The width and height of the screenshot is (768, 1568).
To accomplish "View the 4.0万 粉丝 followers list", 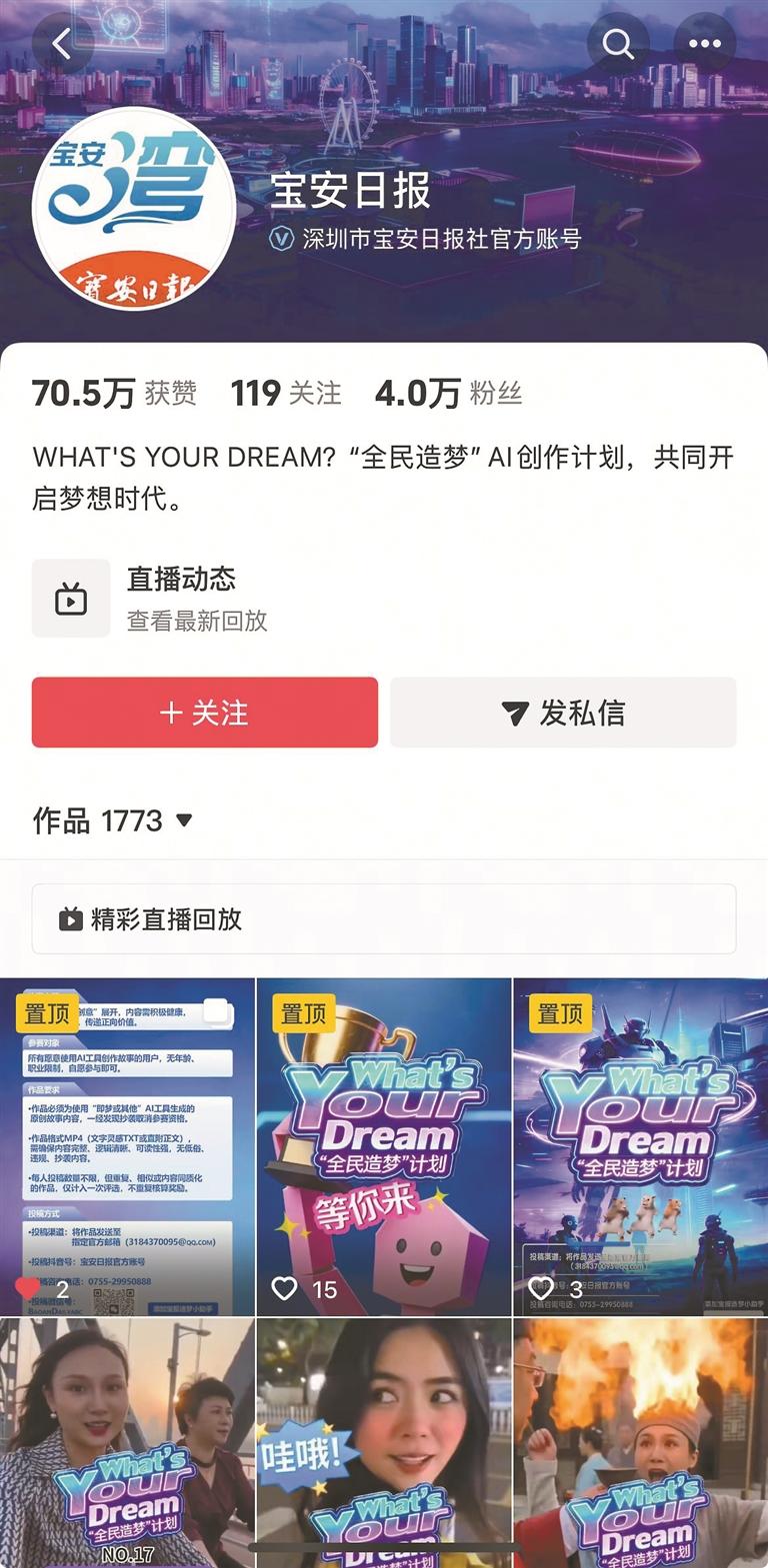I will click(448, 394).
